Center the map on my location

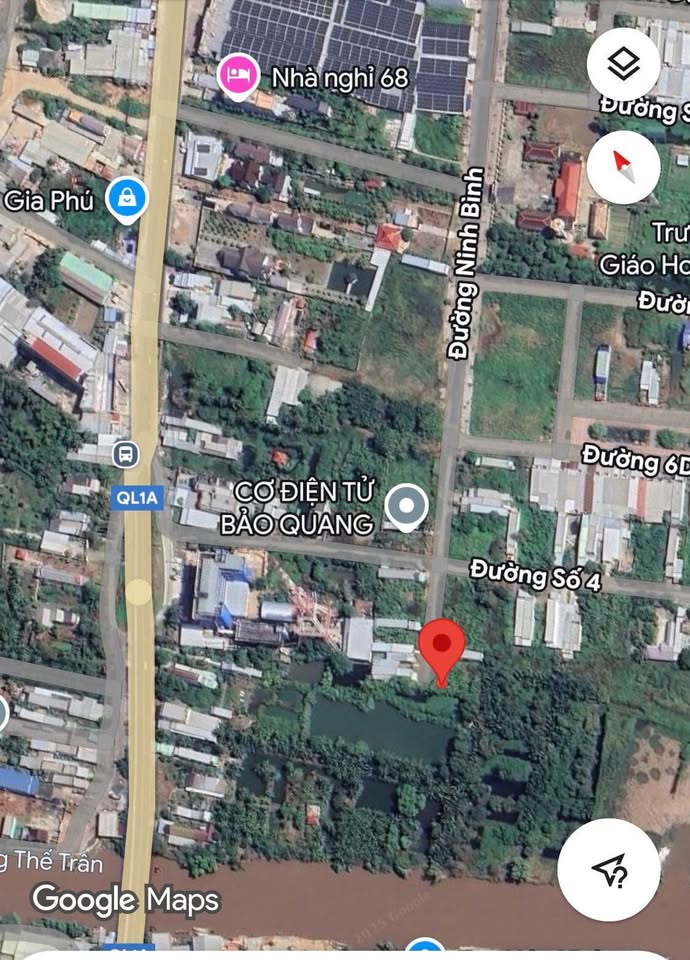pos(609,870)
